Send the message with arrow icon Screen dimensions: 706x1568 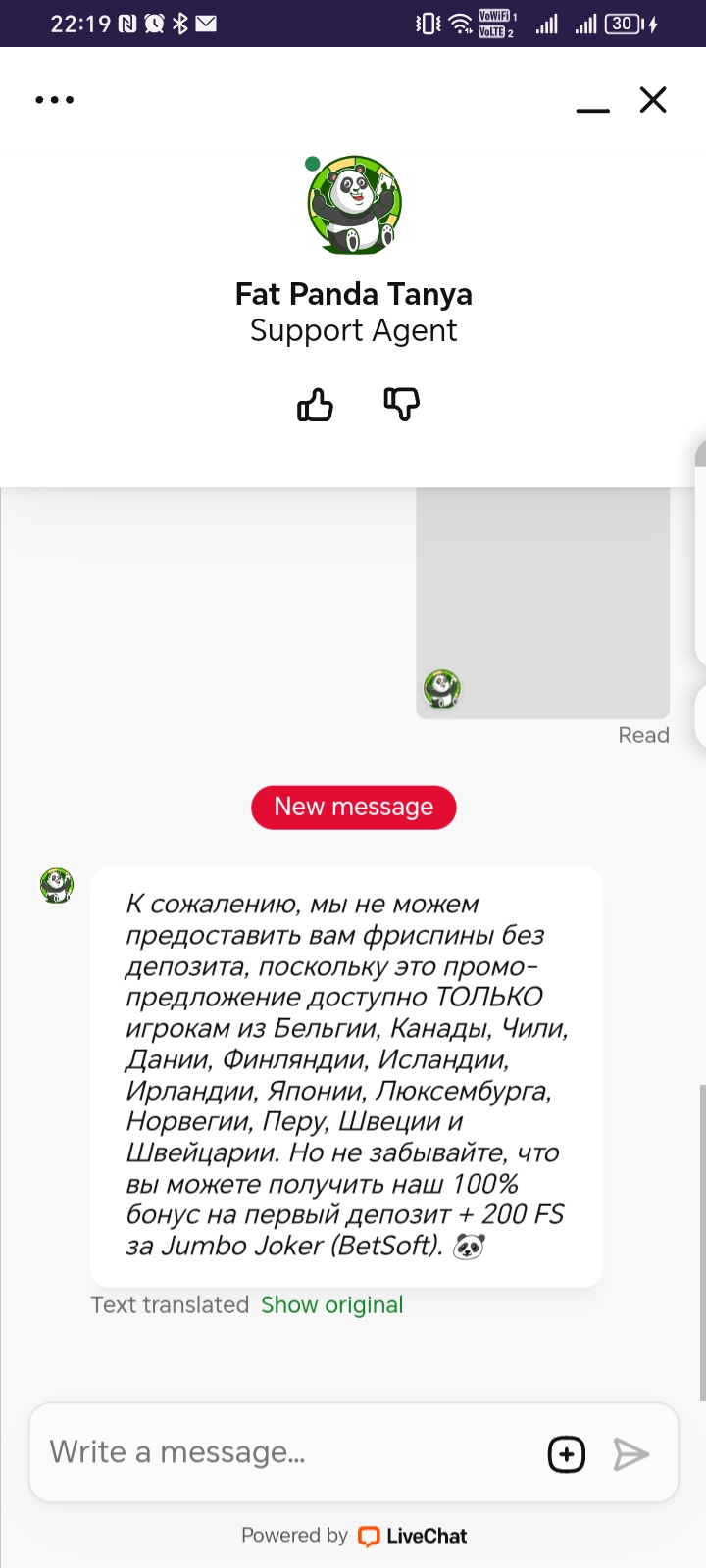tap(630, 1454)
